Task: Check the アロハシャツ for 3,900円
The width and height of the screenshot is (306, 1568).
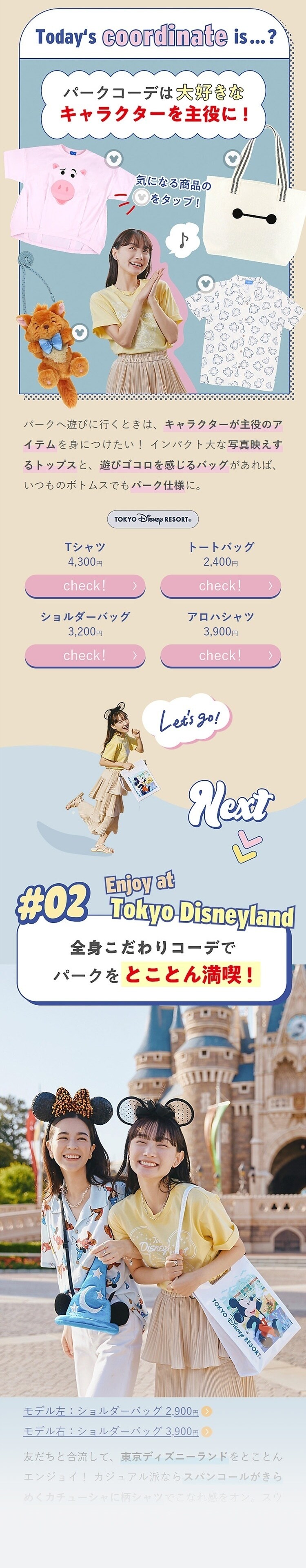Action: tap(220, 656)
